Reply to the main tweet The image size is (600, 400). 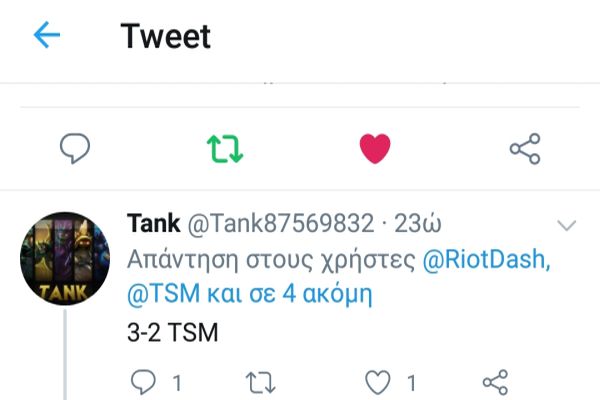(x=75, y=150)
